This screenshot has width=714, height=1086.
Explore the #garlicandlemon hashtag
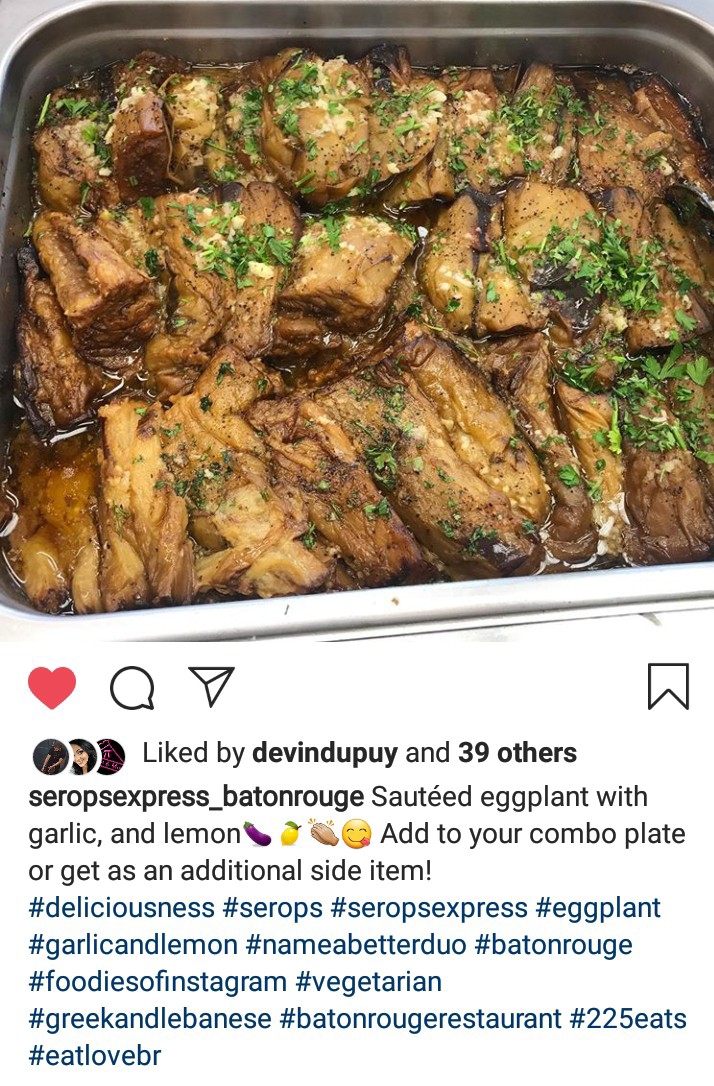(133, 945)
